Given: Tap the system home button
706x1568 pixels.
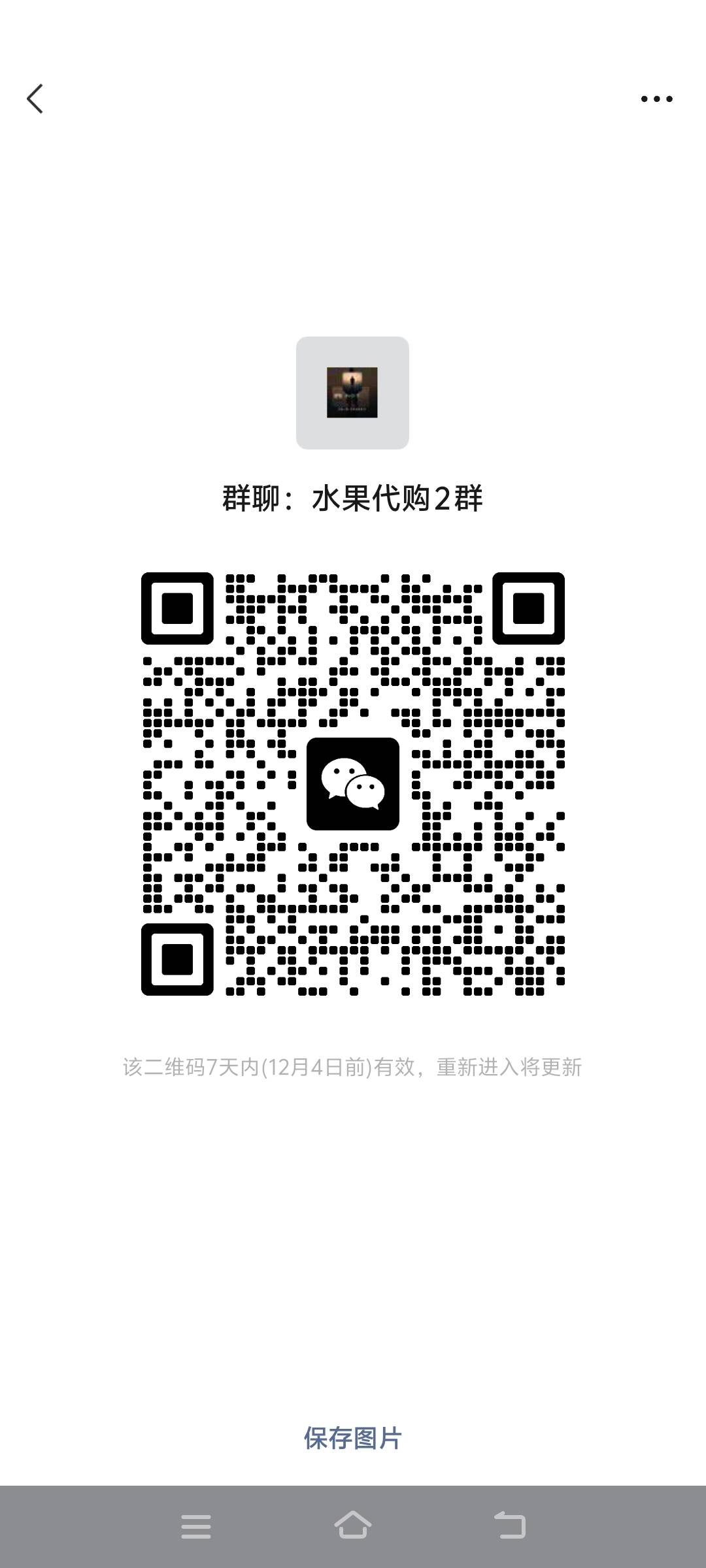Looking at the screenshot, I should pyautogui.click(x=353, y=1526).
